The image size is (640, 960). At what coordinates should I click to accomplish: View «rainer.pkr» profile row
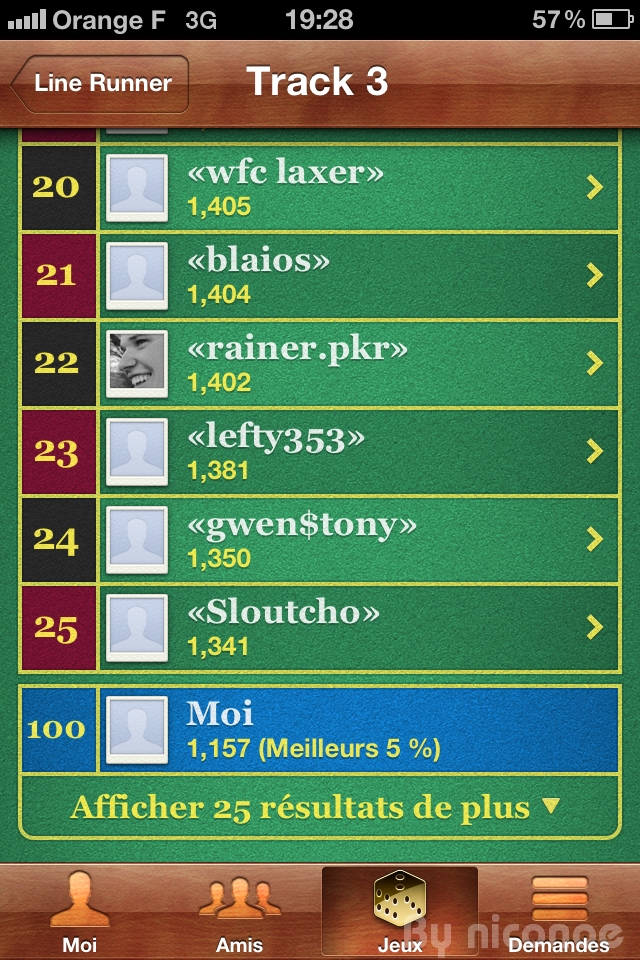click(x=360, y=363)
